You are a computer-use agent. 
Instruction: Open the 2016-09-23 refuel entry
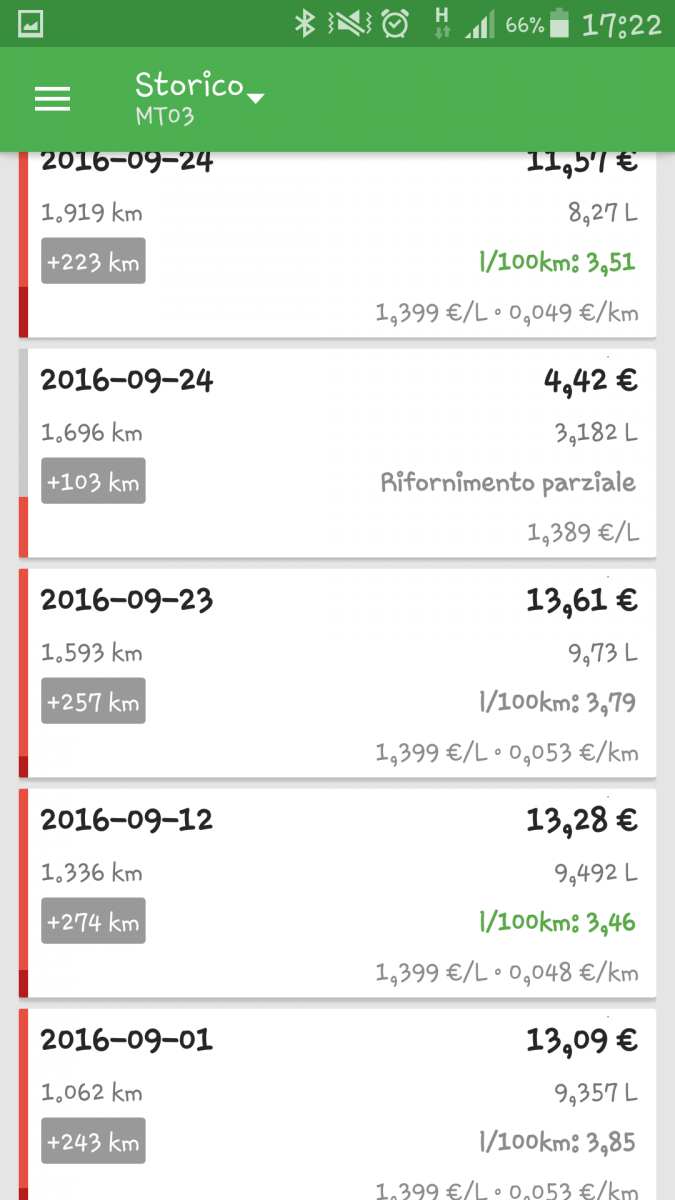338,673
